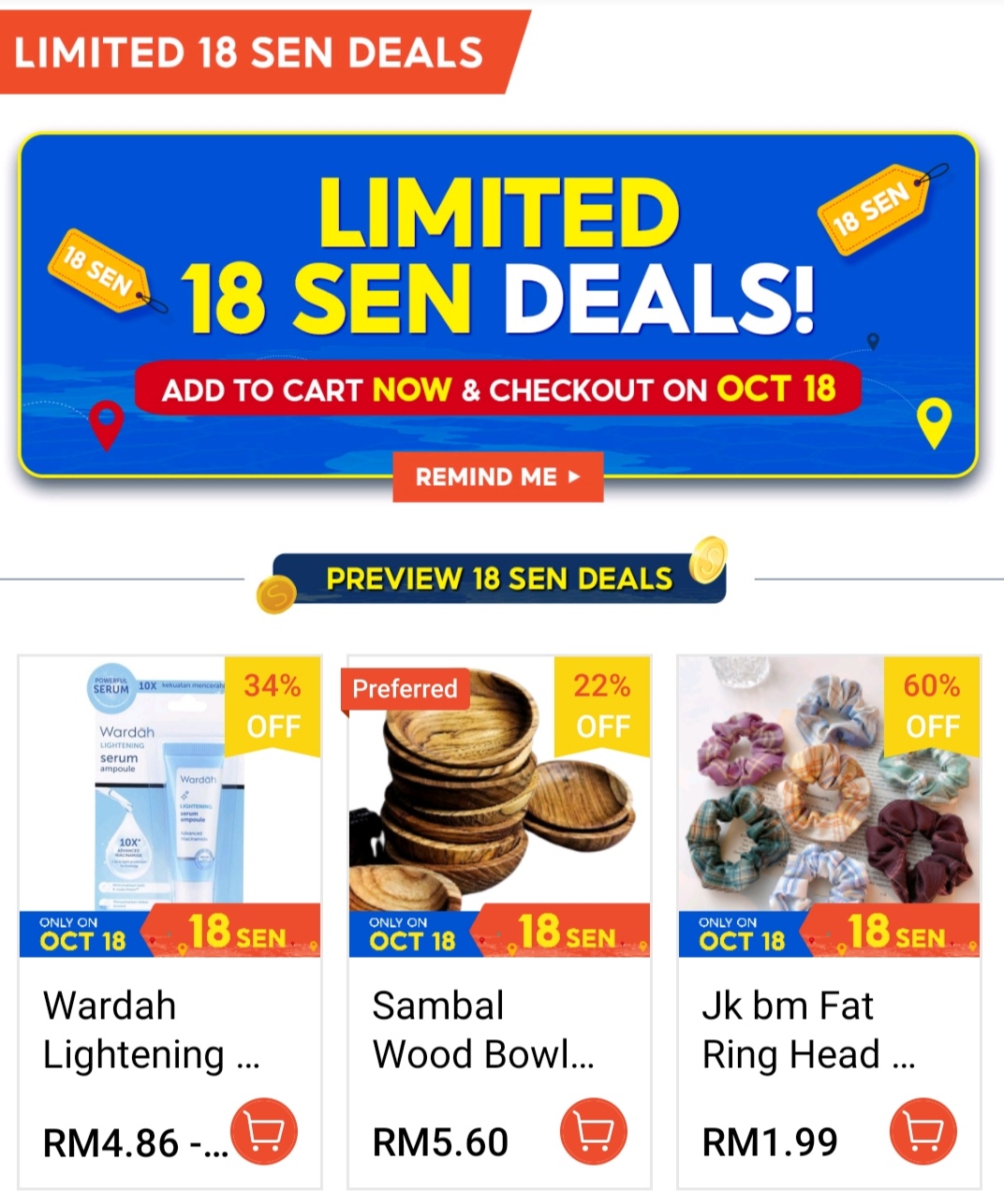Open the Limited 18 Sen Deals banner
1004x1204 pixels.
tap(498, 281)
